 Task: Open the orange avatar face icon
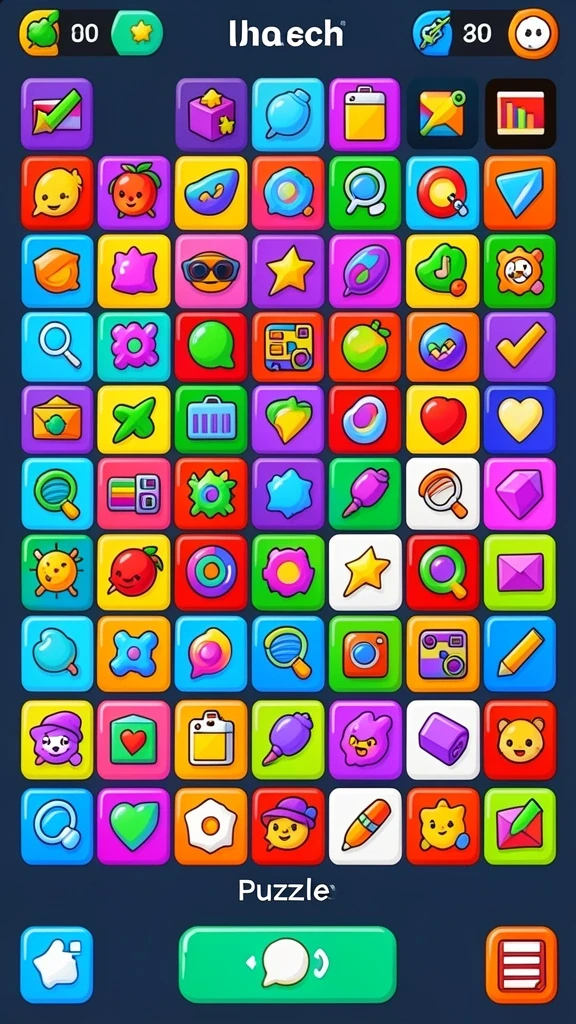(x=533, y=33)
